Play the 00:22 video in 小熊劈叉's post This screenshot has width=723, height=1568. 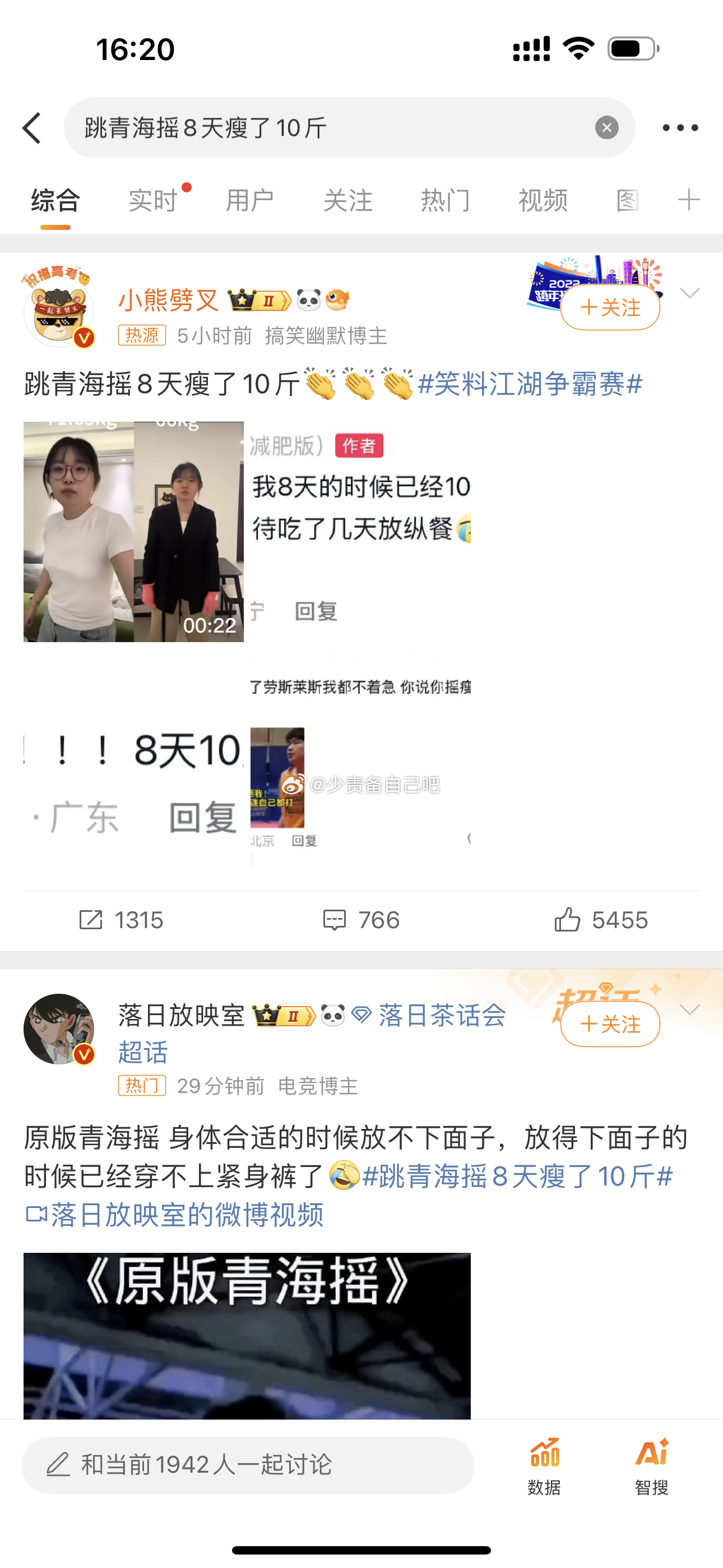133,532
